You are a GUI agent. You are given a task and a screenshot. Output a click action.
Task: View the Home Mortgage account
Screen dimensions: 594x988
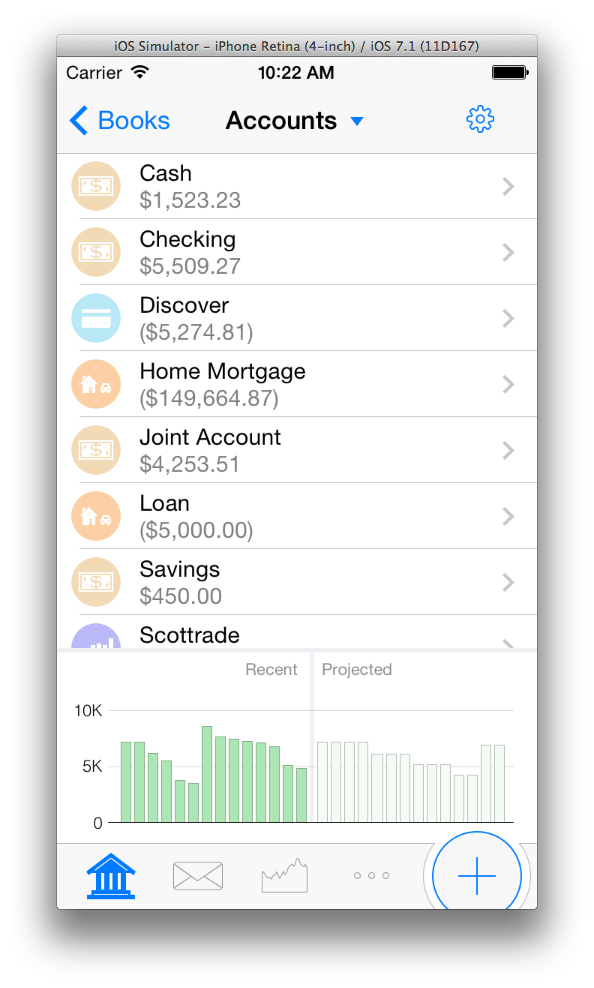pyautogui.click(x=297, y=384)
